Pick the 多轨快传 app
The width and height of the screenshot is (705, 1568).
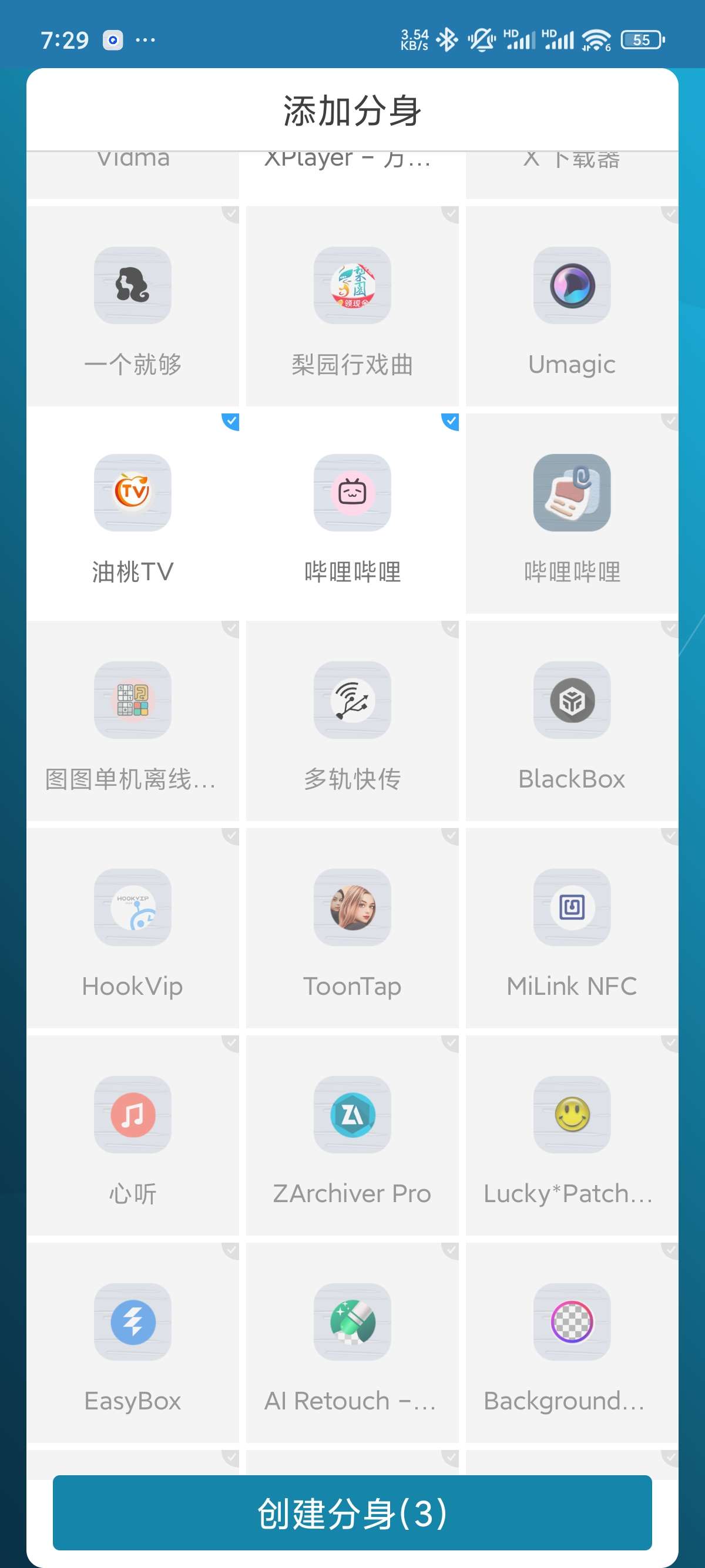[x=352, y=721]
